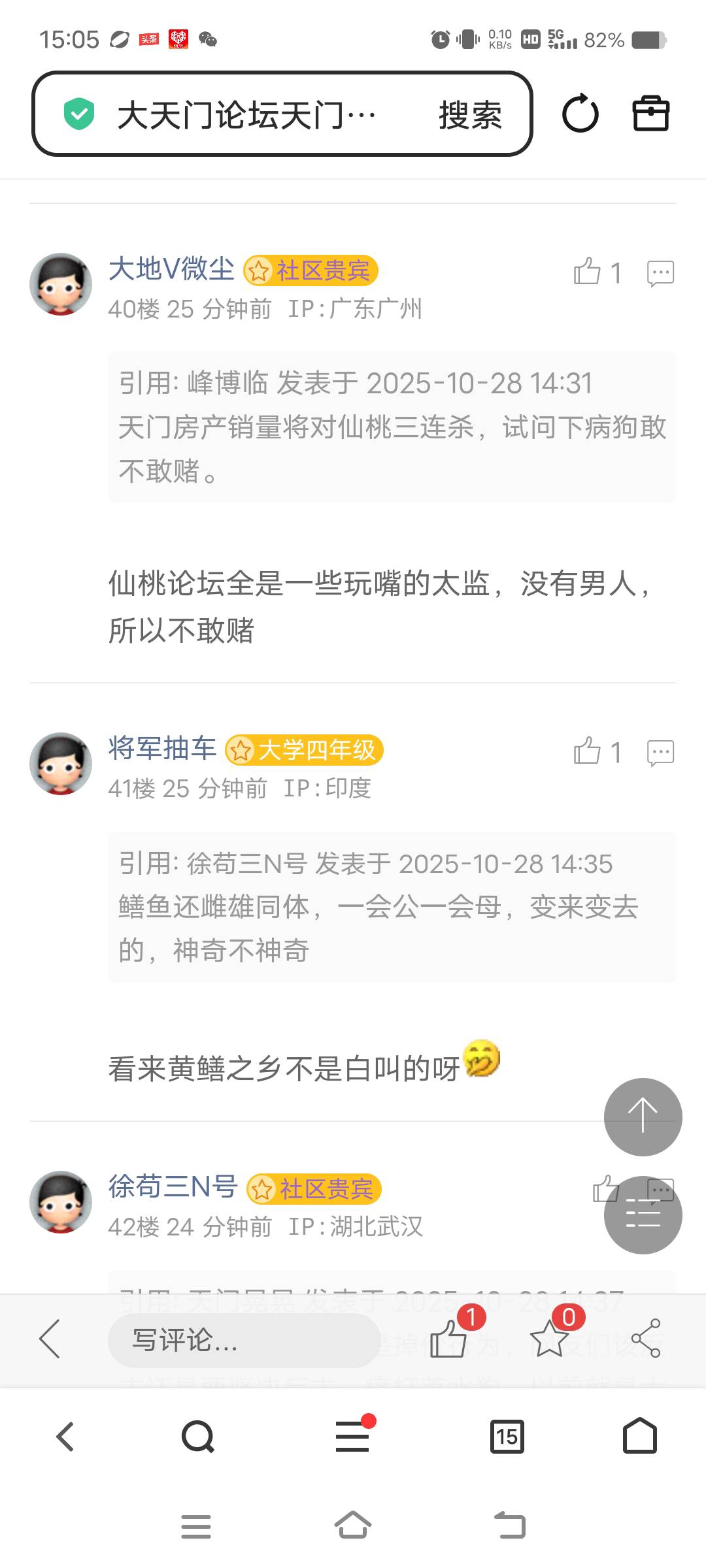Share this thread
706x1568 pixels.
click(646, 1338)
